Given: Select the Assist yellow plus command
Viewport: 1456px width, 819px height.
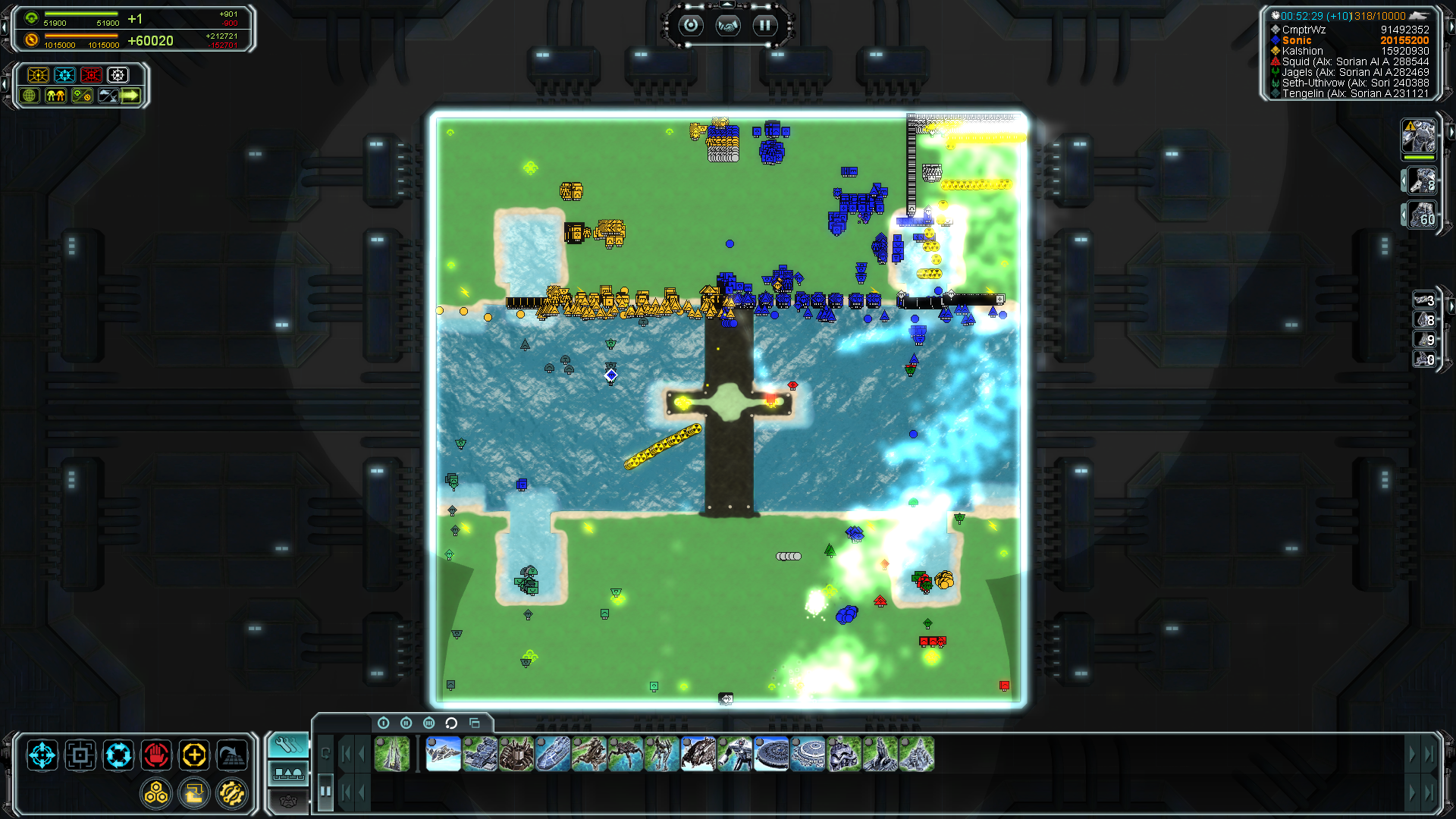Looking at the screenshot, I should click(194, 755).
